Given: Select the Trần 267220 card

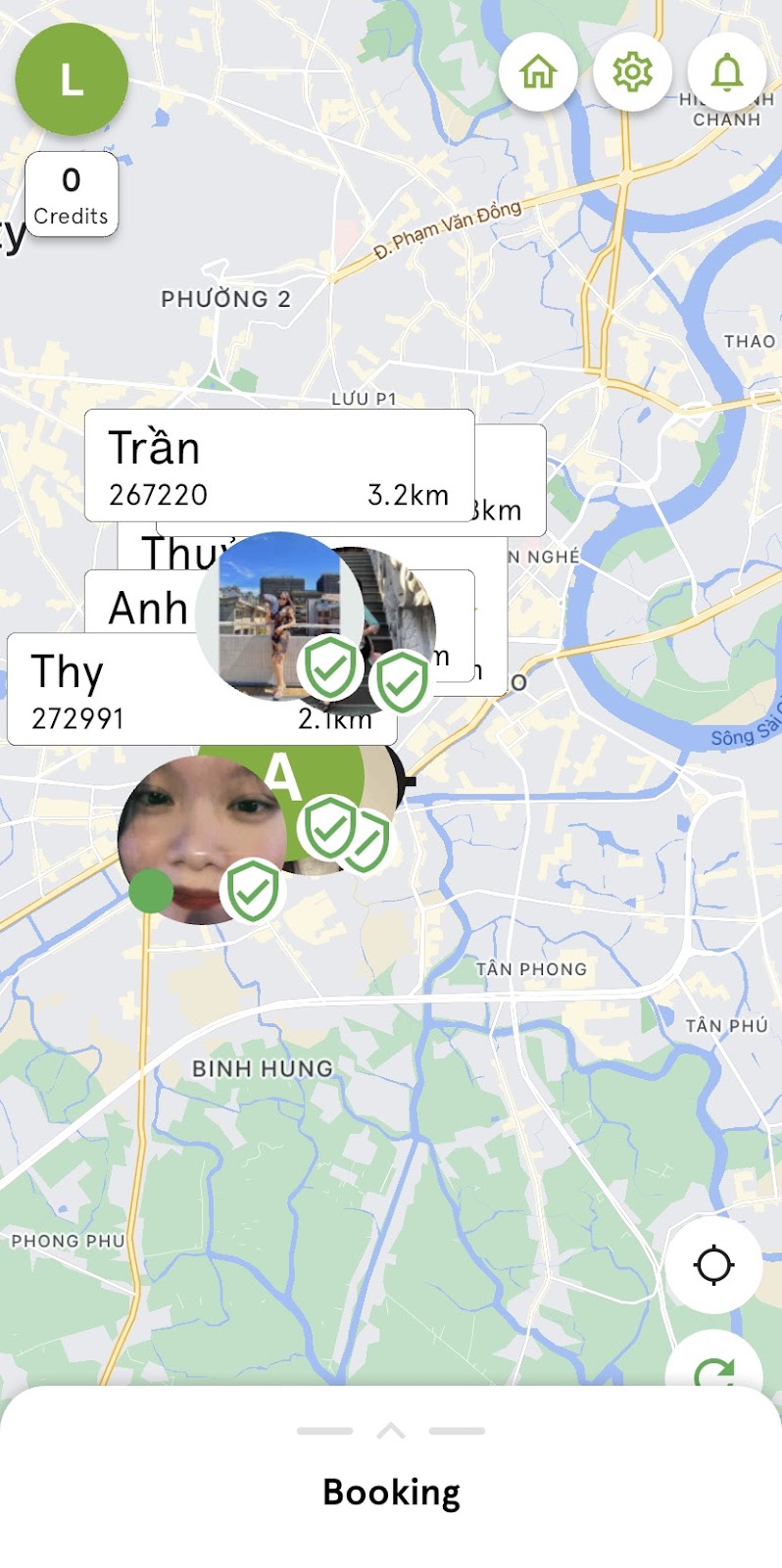Looking at the screenshot, I should pyautogui.click(x=279, y=466).
